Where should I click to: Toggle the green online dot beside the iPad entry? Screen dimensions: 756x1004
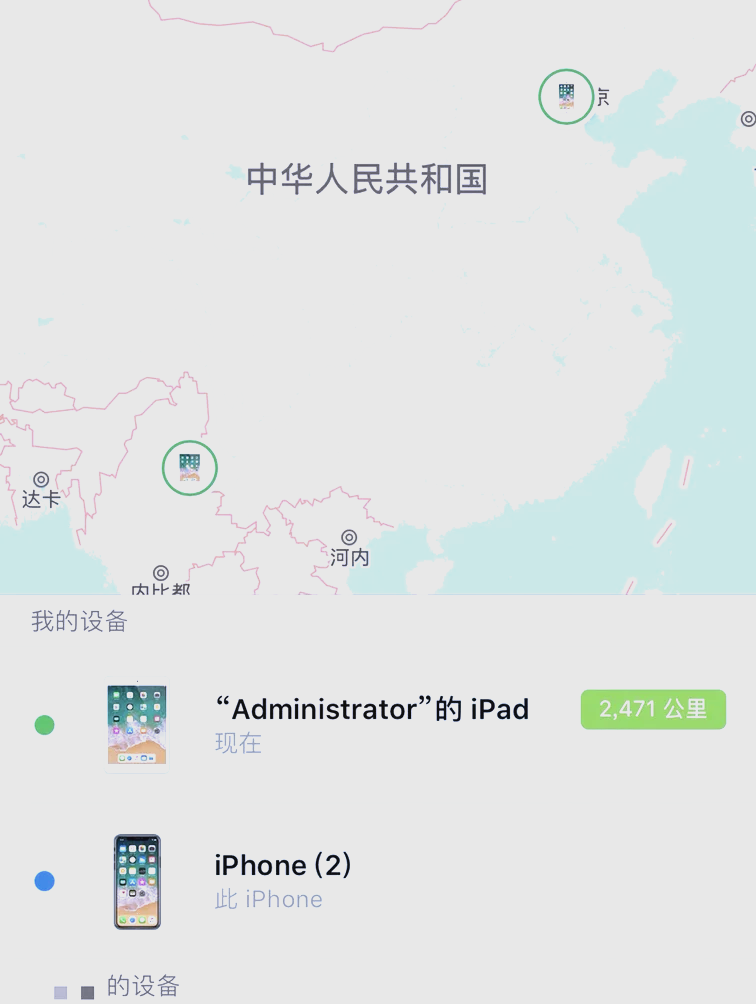(44, 724)
